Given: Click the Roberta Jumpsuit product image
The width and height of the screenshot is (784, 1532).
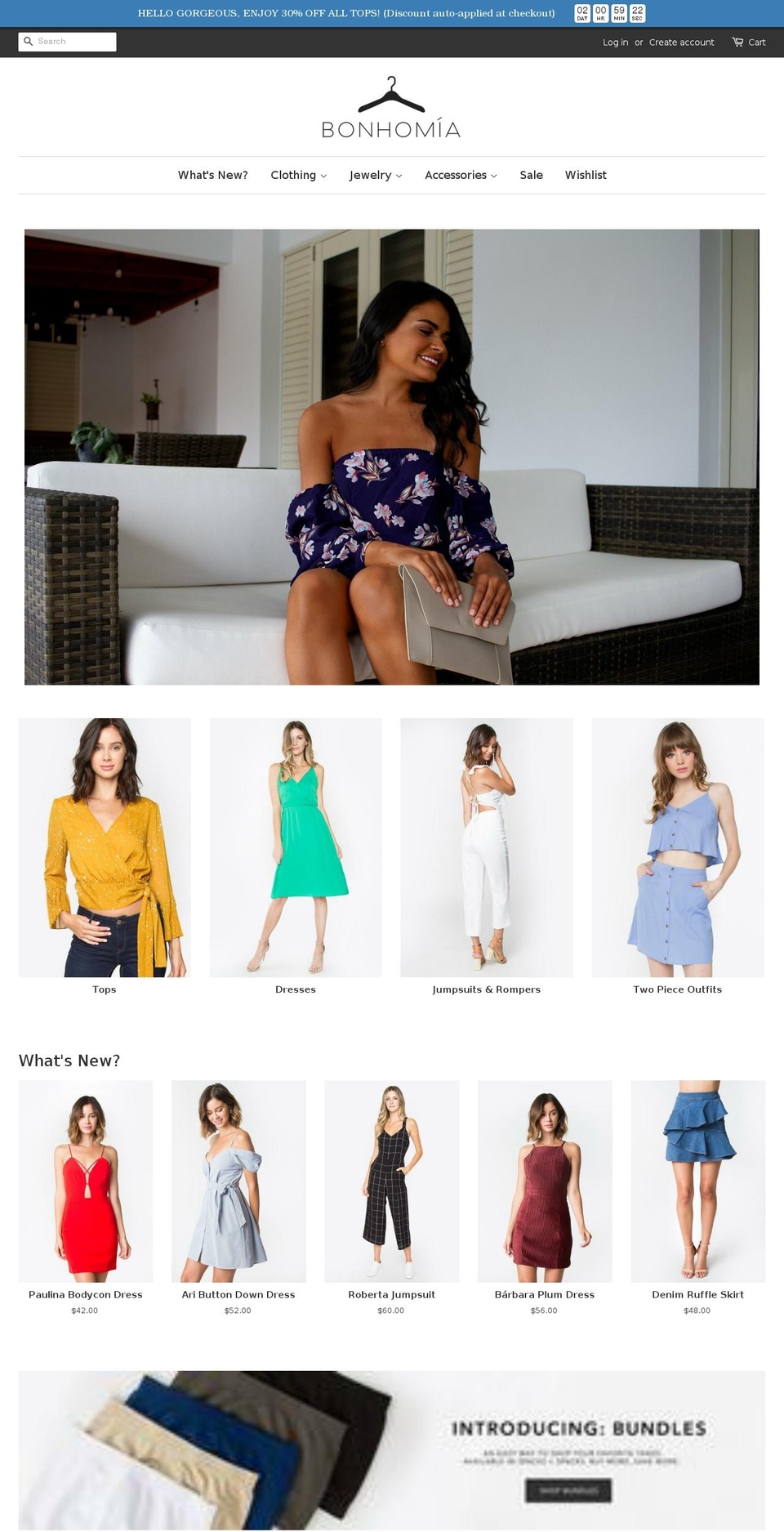Looking at the screenshot, I should coord(391,1180).
